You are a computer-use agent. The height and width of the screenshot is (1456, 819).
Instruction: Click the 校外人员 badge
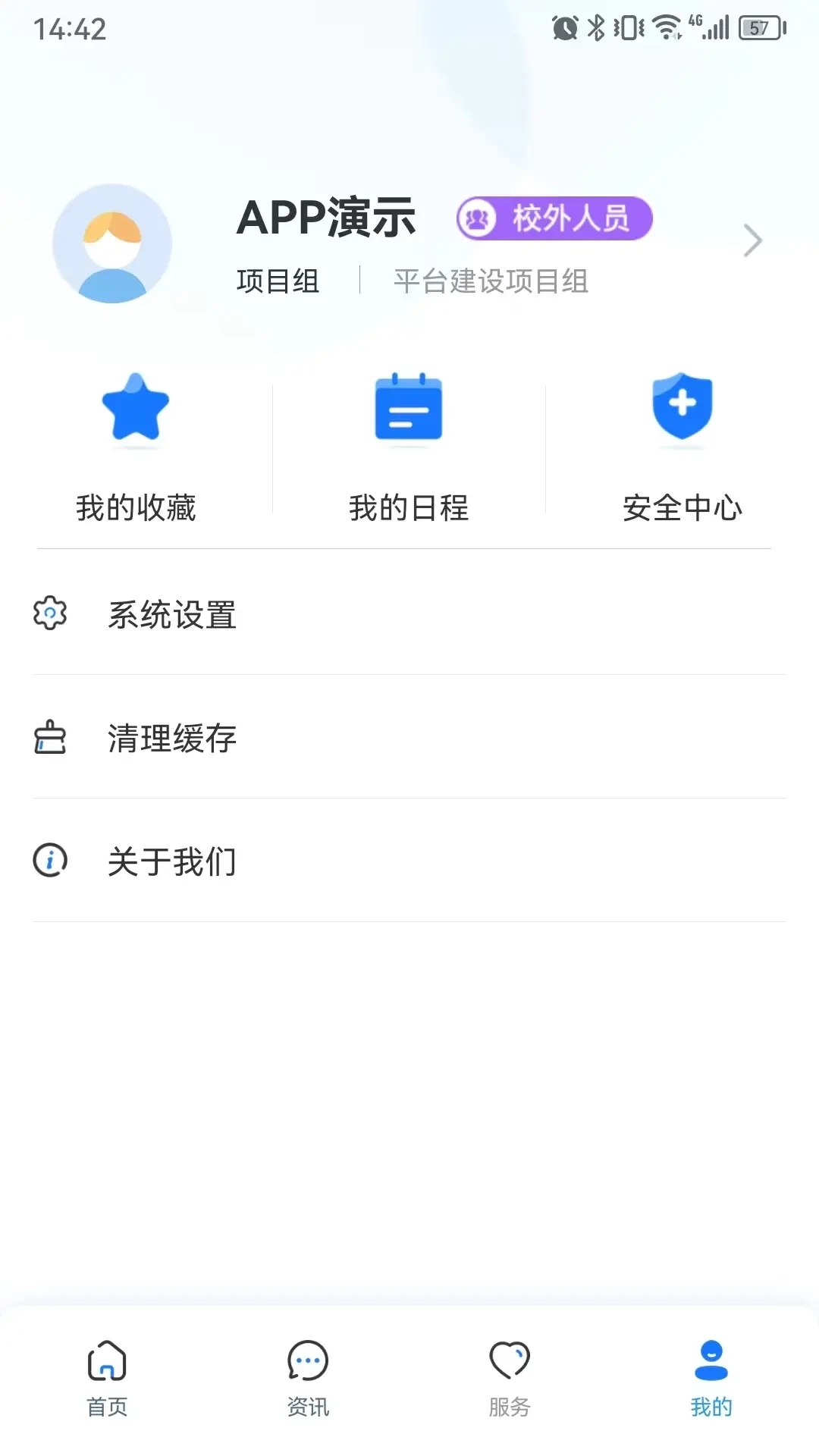tap(554, 218)
